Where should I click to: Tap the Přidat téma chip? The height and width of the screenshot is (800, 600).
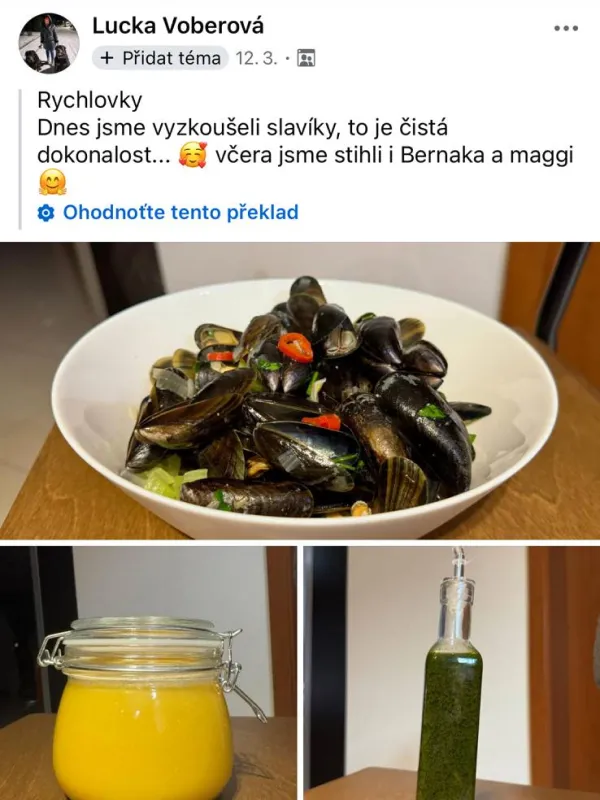point(160,59)
